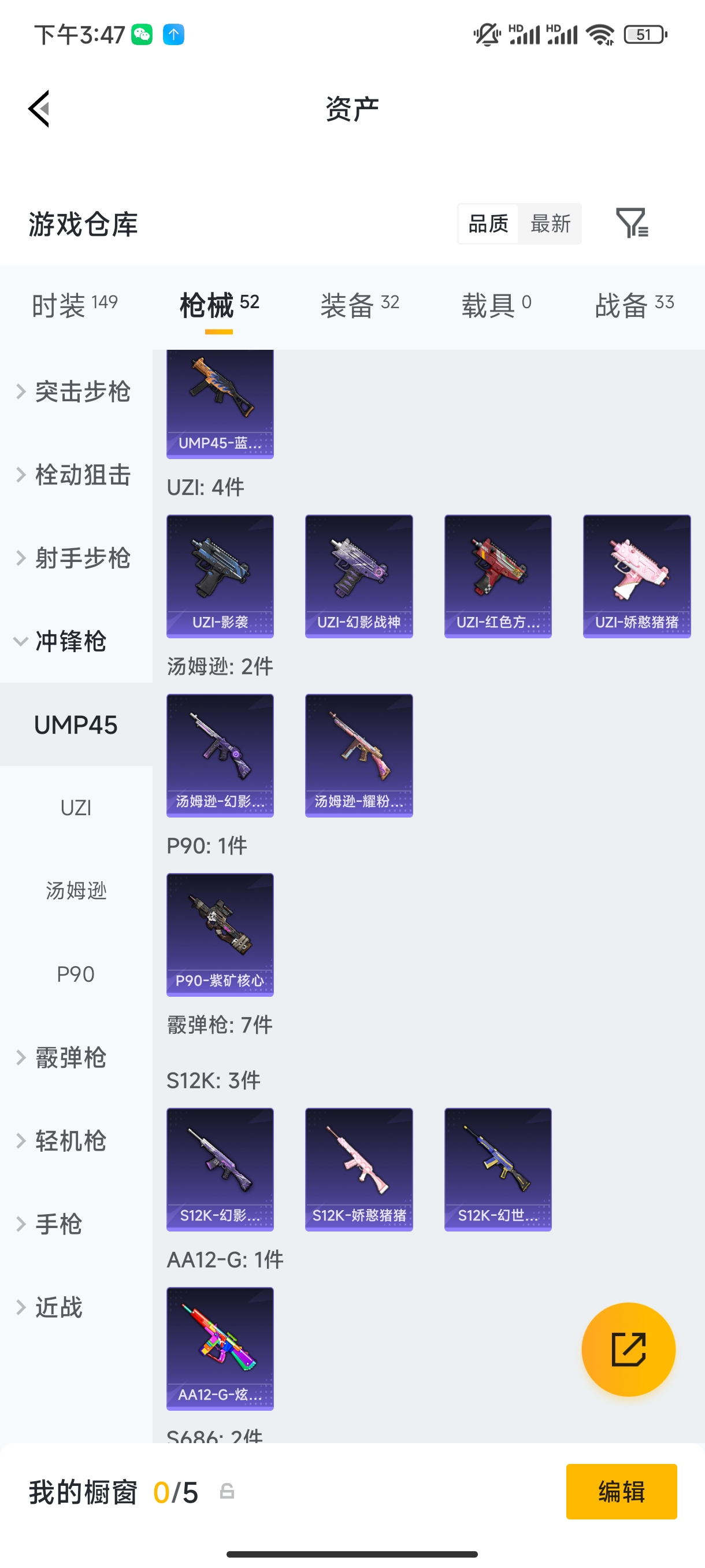Image resolution: width=705 pixels, height=1568 pixels.
Task: Tap 编辑 to edit my showcase
Action: point(621,1491)
